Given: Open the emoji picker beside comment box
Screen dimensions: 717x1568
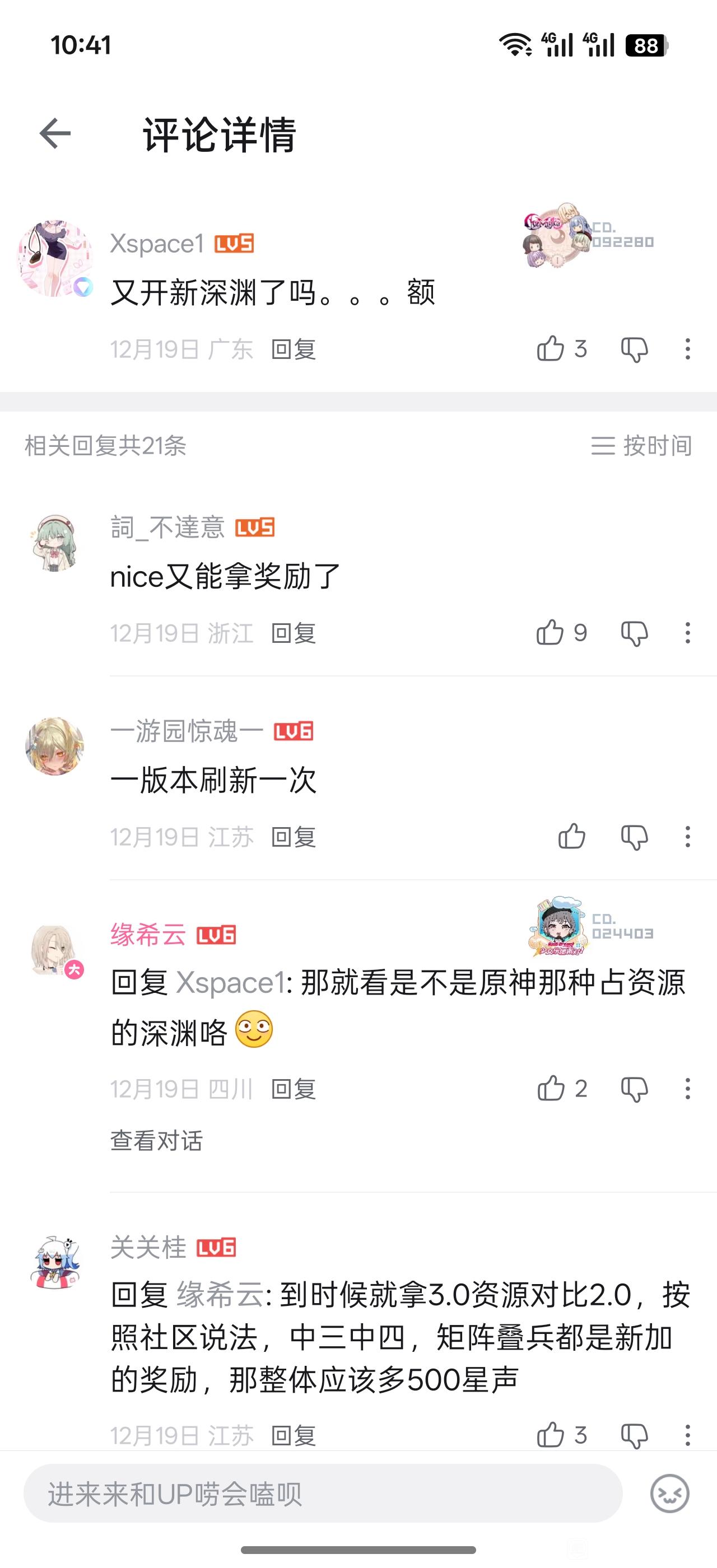Looking at the screenshot, I should pos(669,1493).
